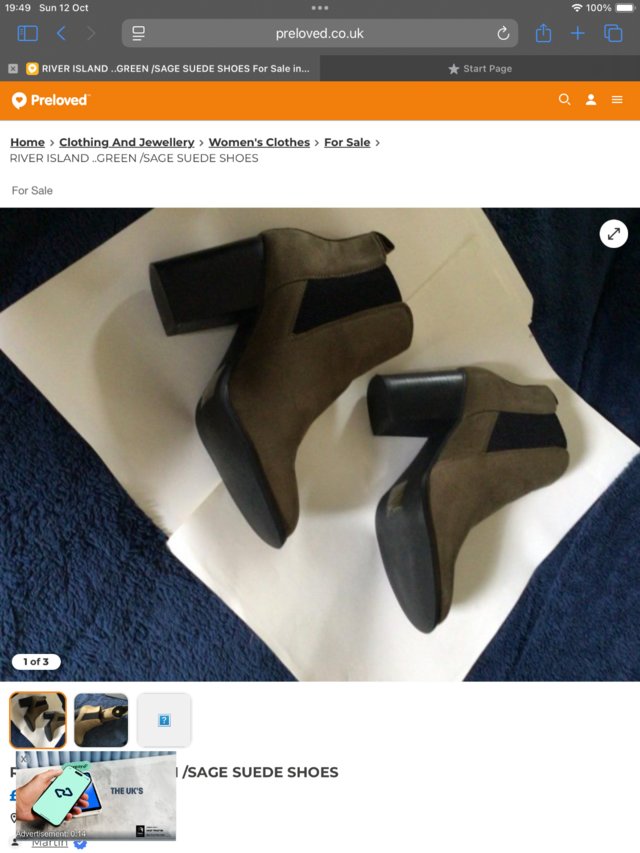Open the Preloved search icon
The height and width of the screenshot is (853, 640).
565,100
